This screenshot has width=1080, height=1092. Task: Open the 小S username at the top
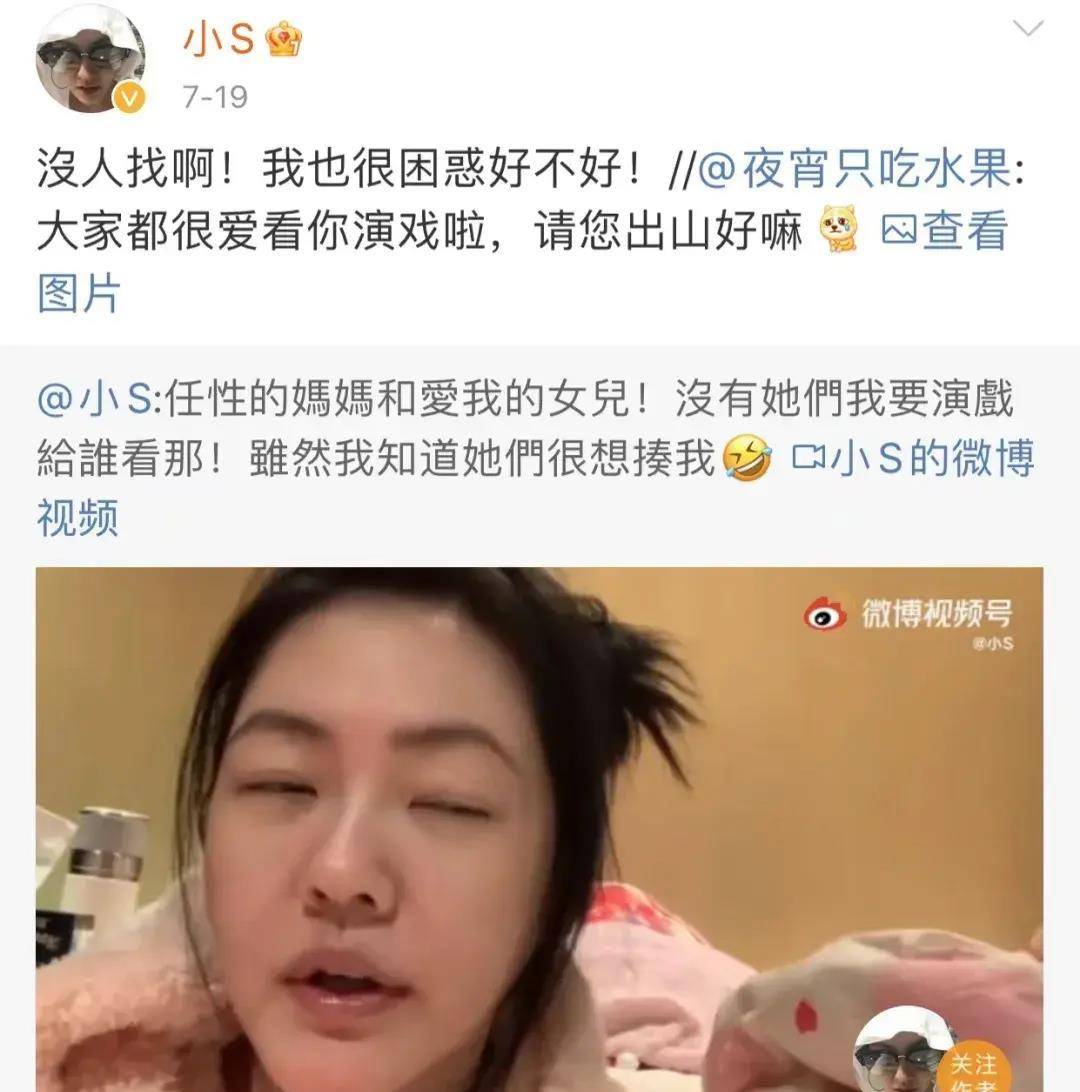(220, 40)
